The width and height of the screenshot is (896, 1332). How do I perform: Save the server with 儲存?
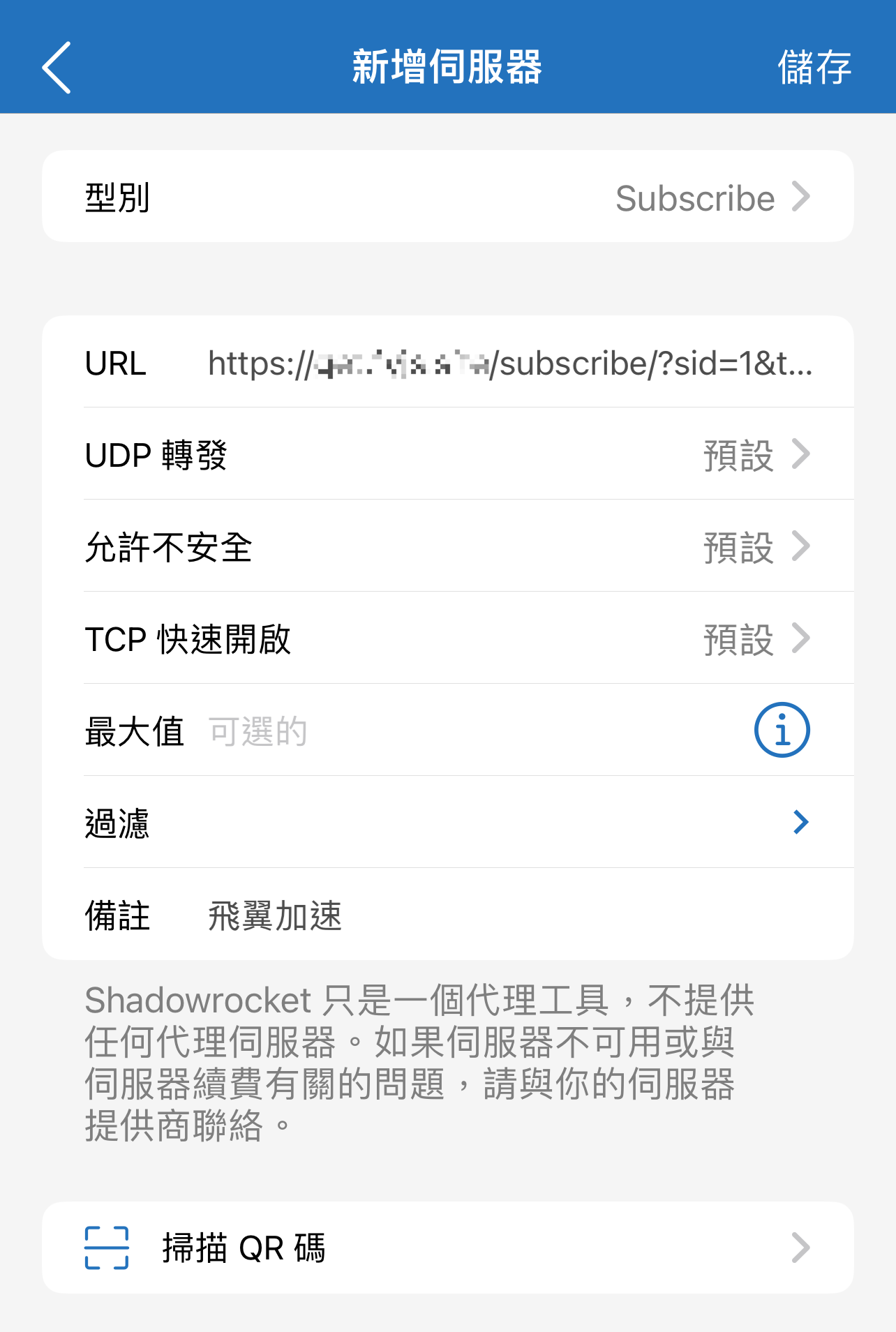coord(814,67)
